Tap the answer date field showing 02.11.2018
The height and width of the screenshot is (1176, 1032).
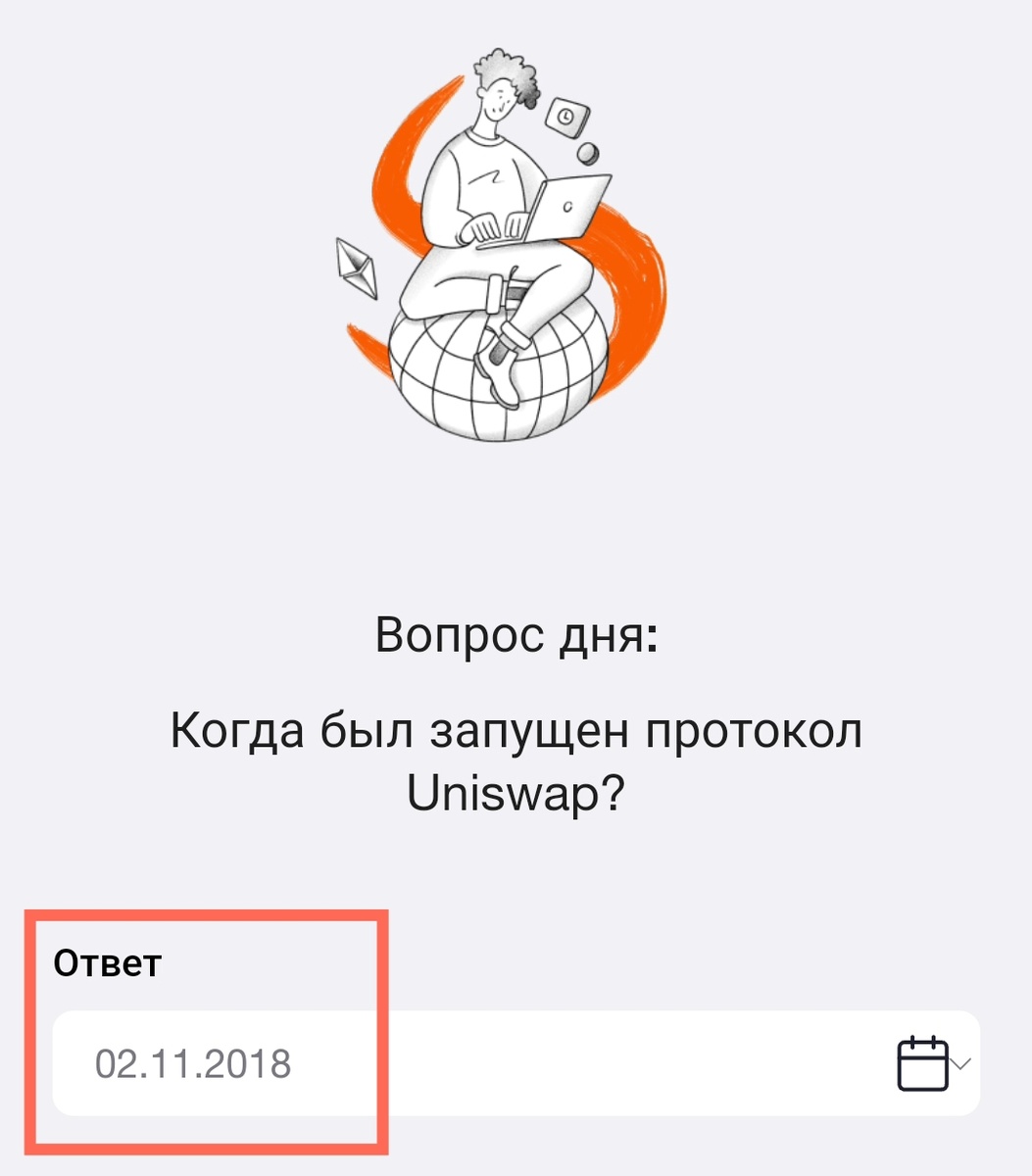(x=194, y=1063)
